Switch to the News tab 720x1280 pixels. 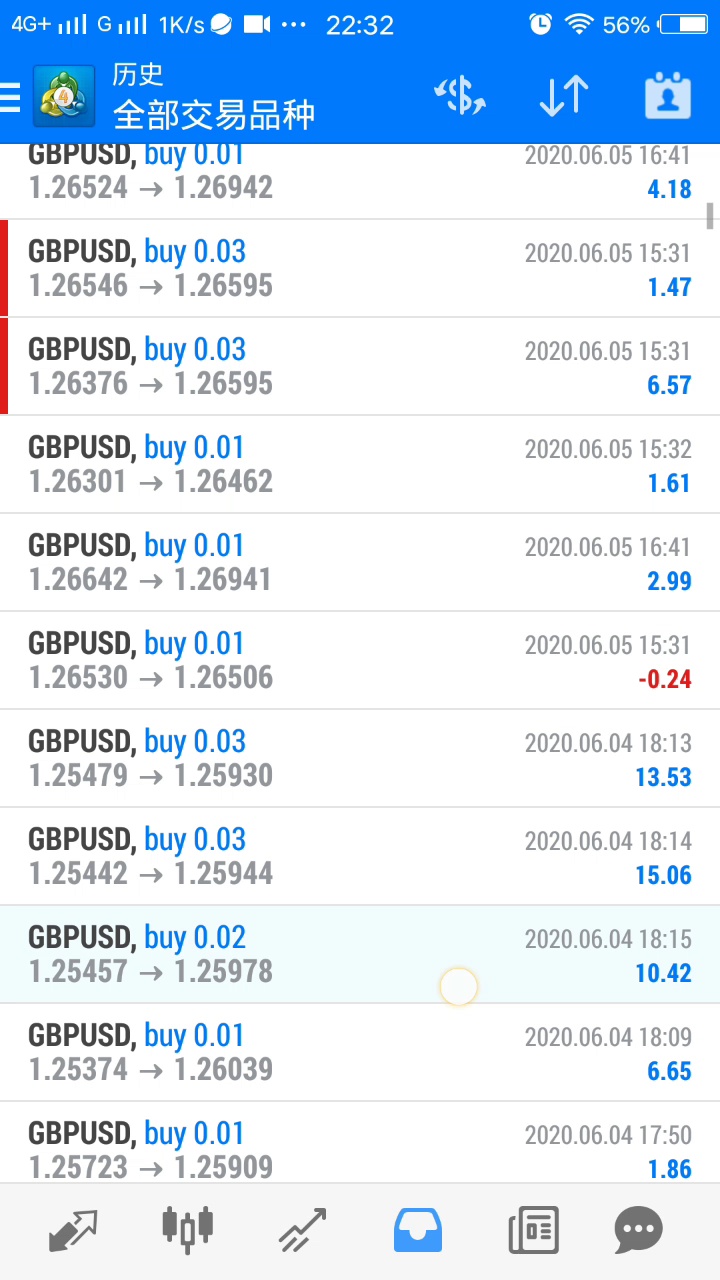(x=532, y=1230)
